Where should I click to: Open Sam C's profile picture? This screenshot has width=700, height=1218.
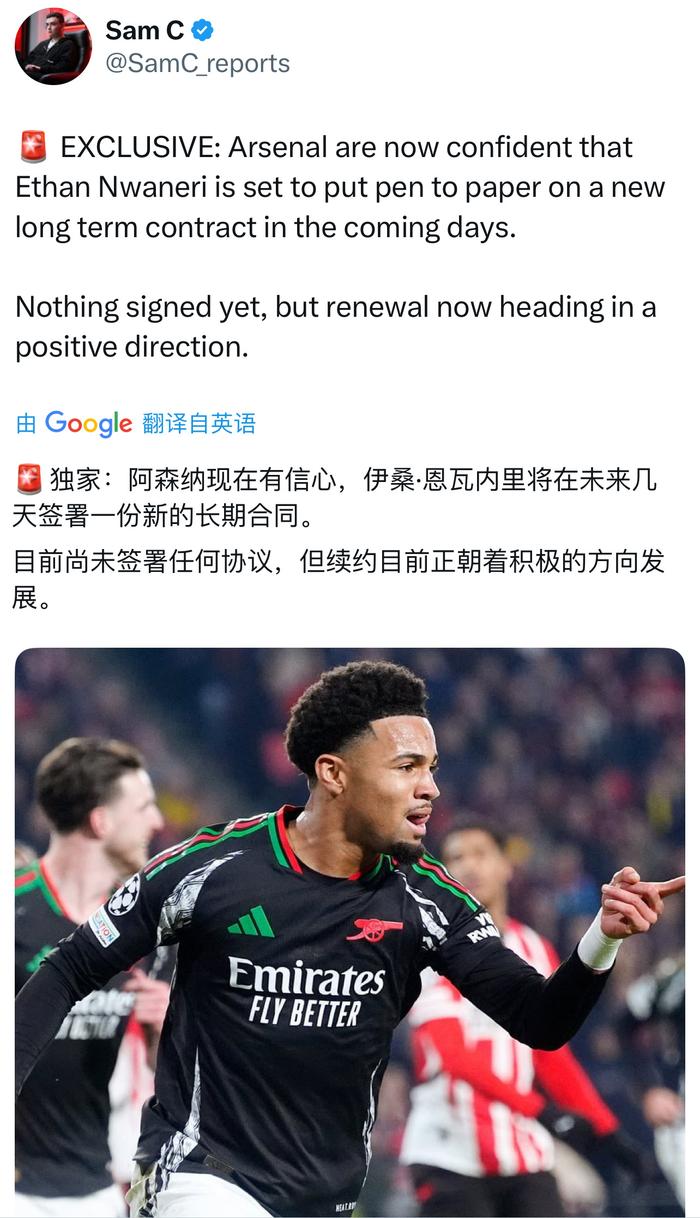tap(53, 47)
